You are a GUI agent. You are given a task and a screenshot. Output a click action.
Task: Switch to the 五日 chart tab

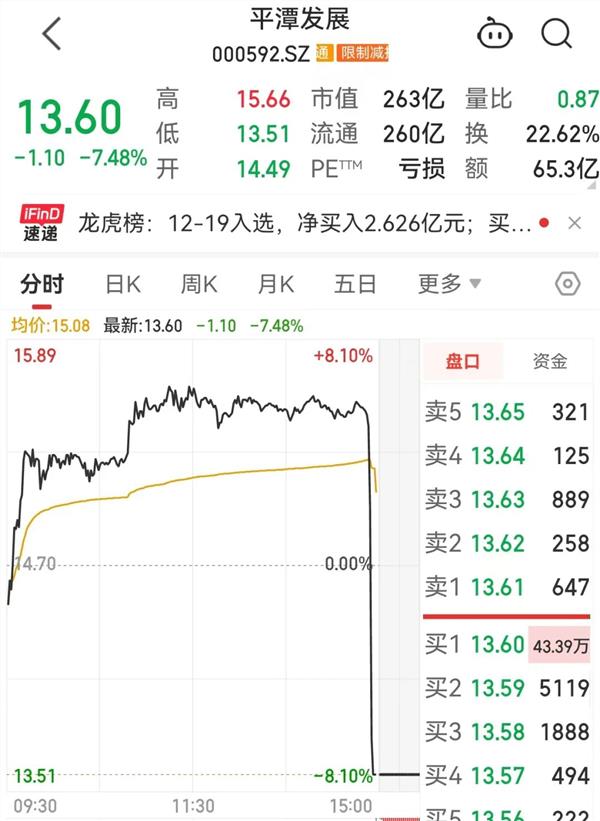355,284
